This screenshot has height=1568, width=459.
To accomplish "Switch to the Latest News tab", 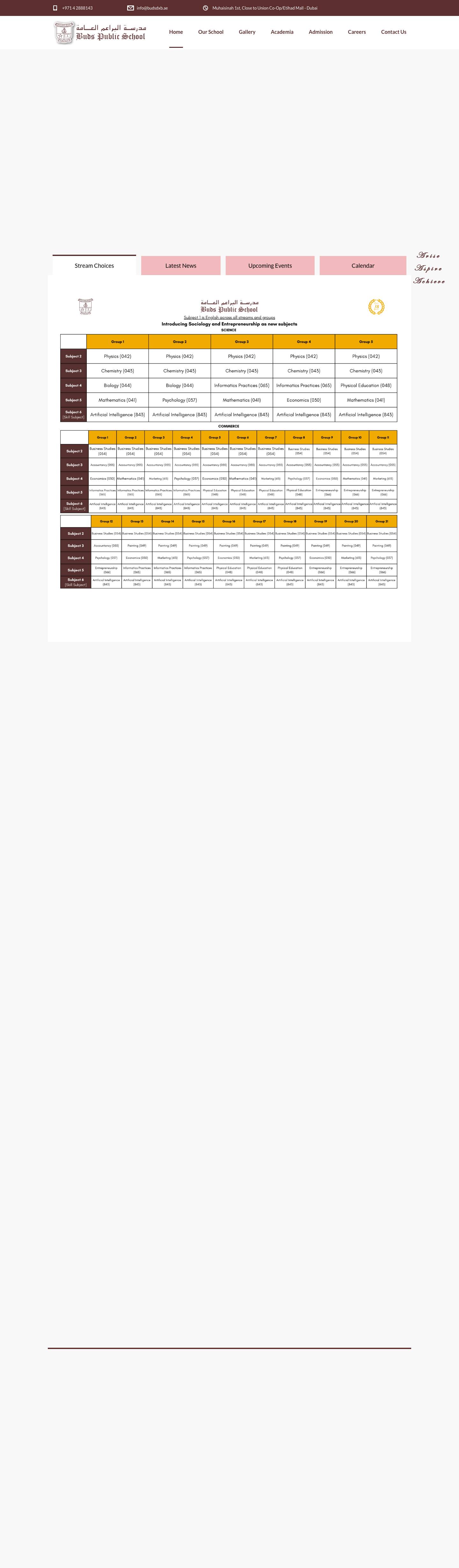I will [x=181, y=266].
